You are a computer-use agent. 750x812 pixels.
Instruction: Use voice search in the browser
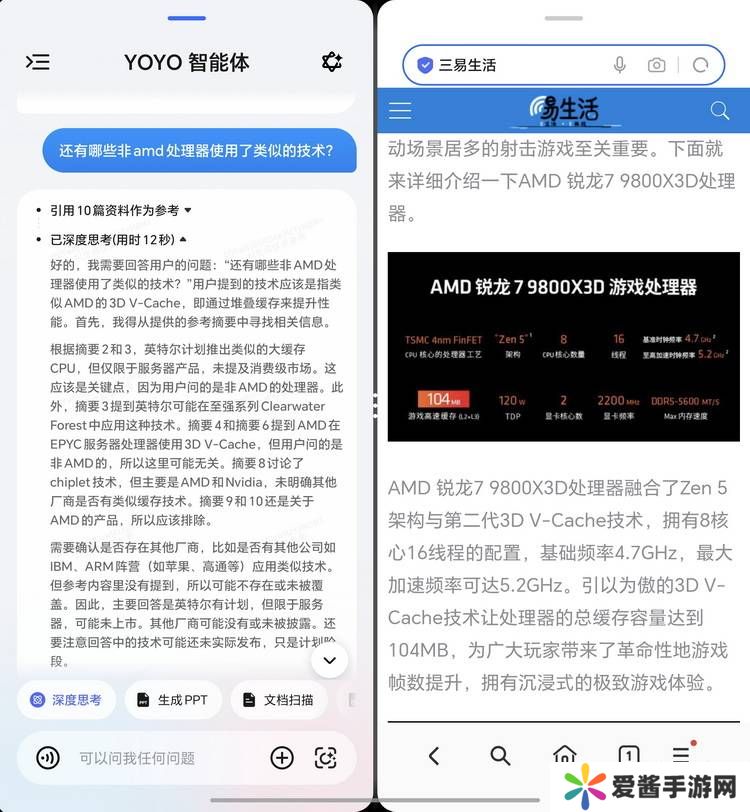click(620, 65)
